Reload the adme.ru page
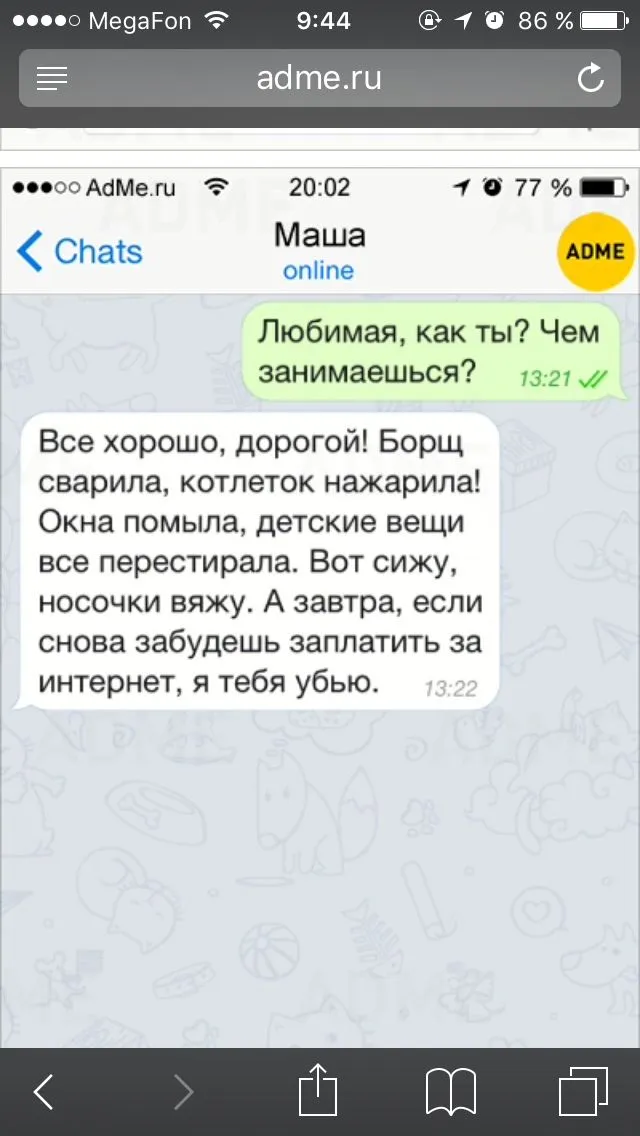This screenshot has width=640, height=1136. coord(591,78)
